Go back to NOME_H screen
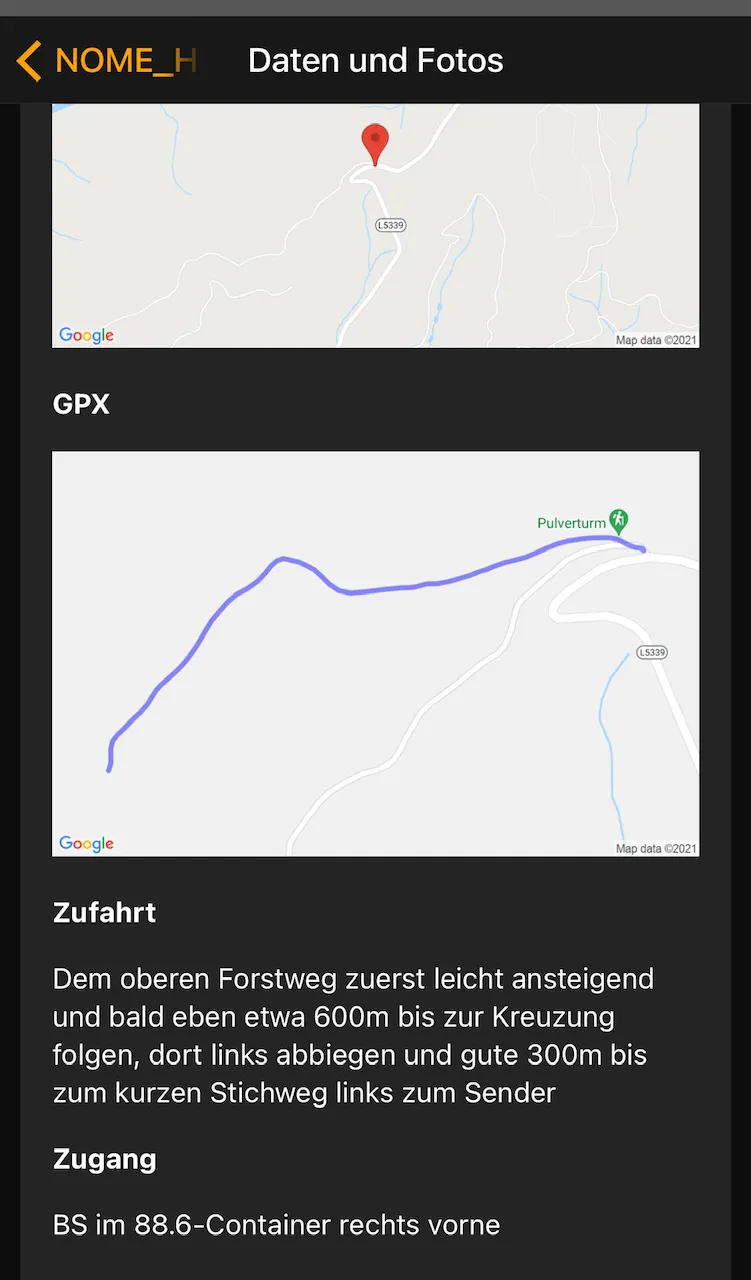Image resolution: width=751 pixels, height=1280 pixels. tap(105, 61)
